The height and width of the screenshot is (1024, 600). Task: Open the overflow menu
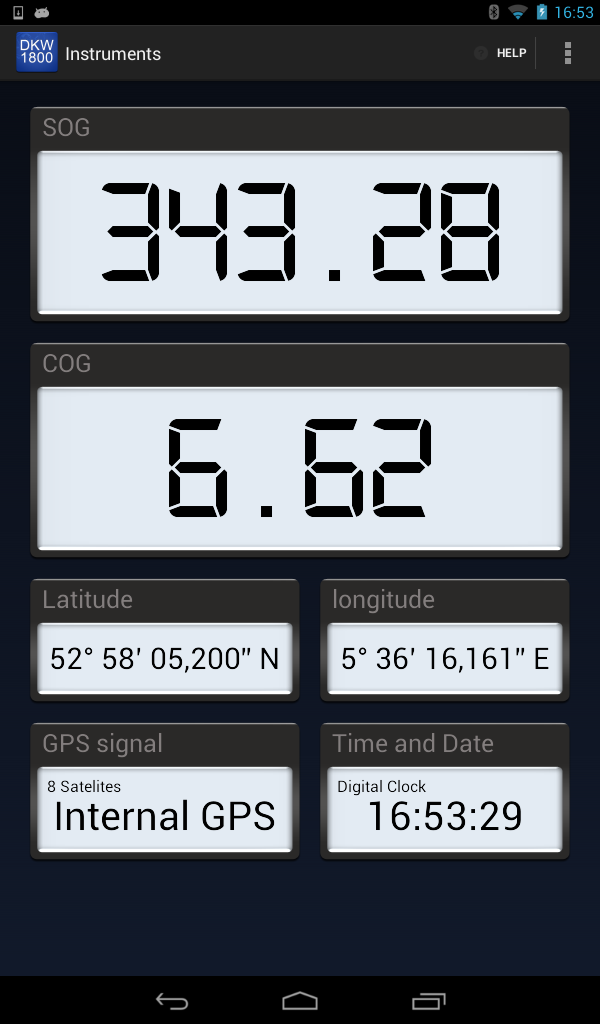click(567, 53)
